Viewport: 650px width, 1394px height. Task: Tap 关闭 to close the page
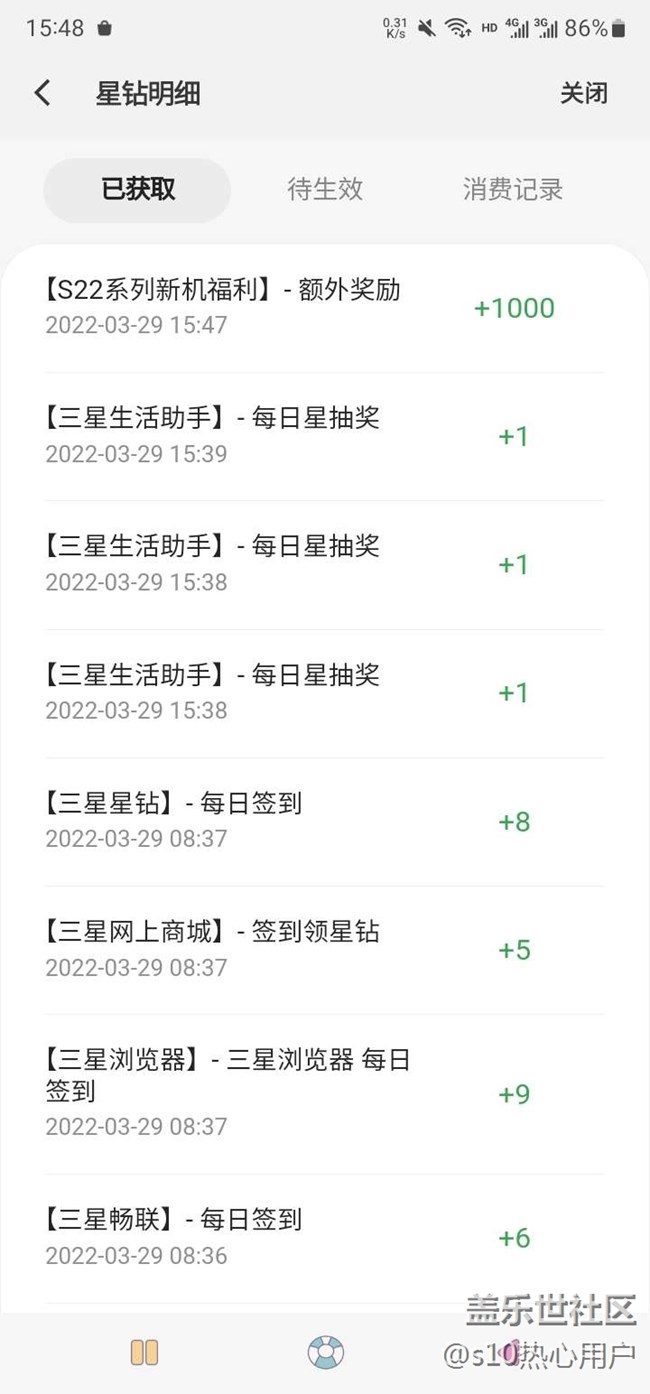tap(583, 93)
